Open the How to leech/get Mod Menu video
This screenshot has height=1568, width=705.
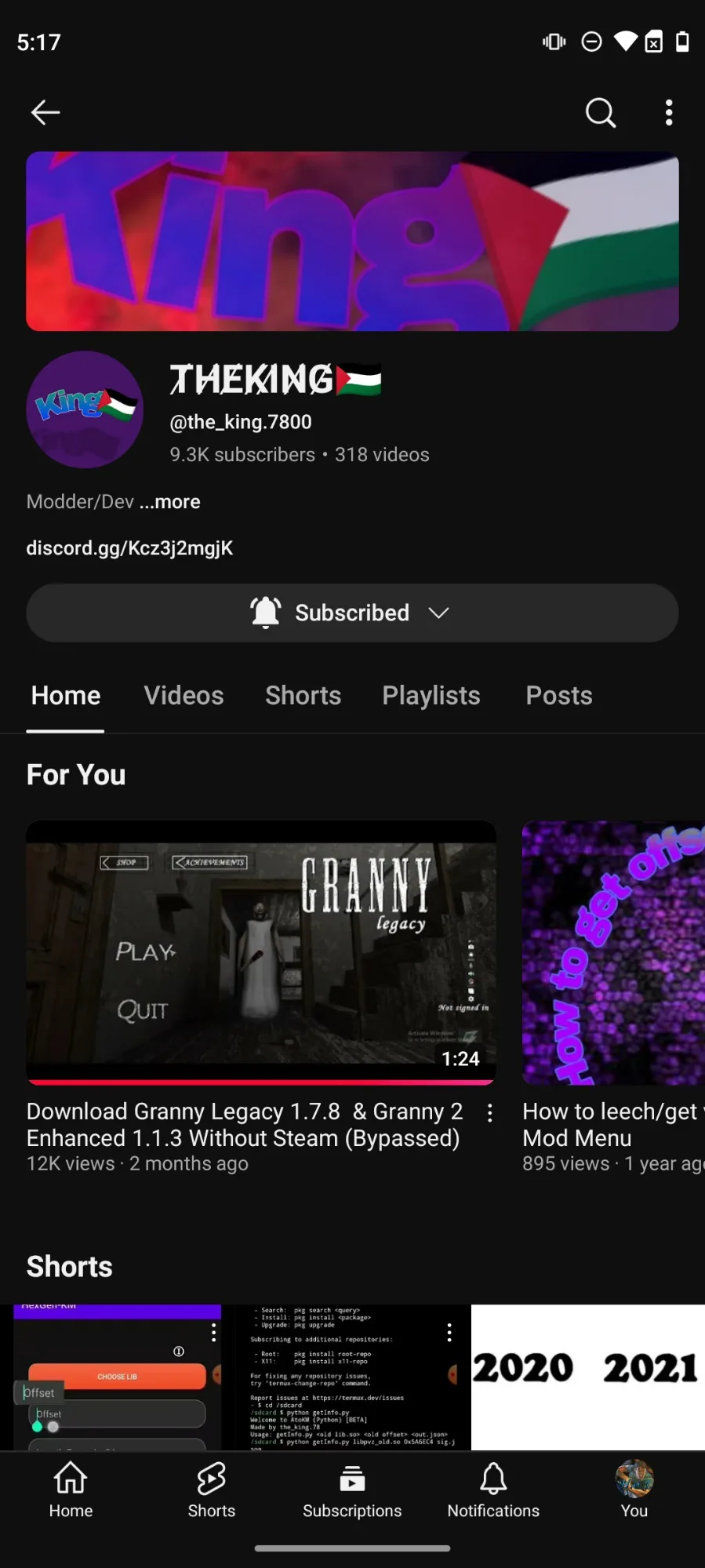coord(613,952)
